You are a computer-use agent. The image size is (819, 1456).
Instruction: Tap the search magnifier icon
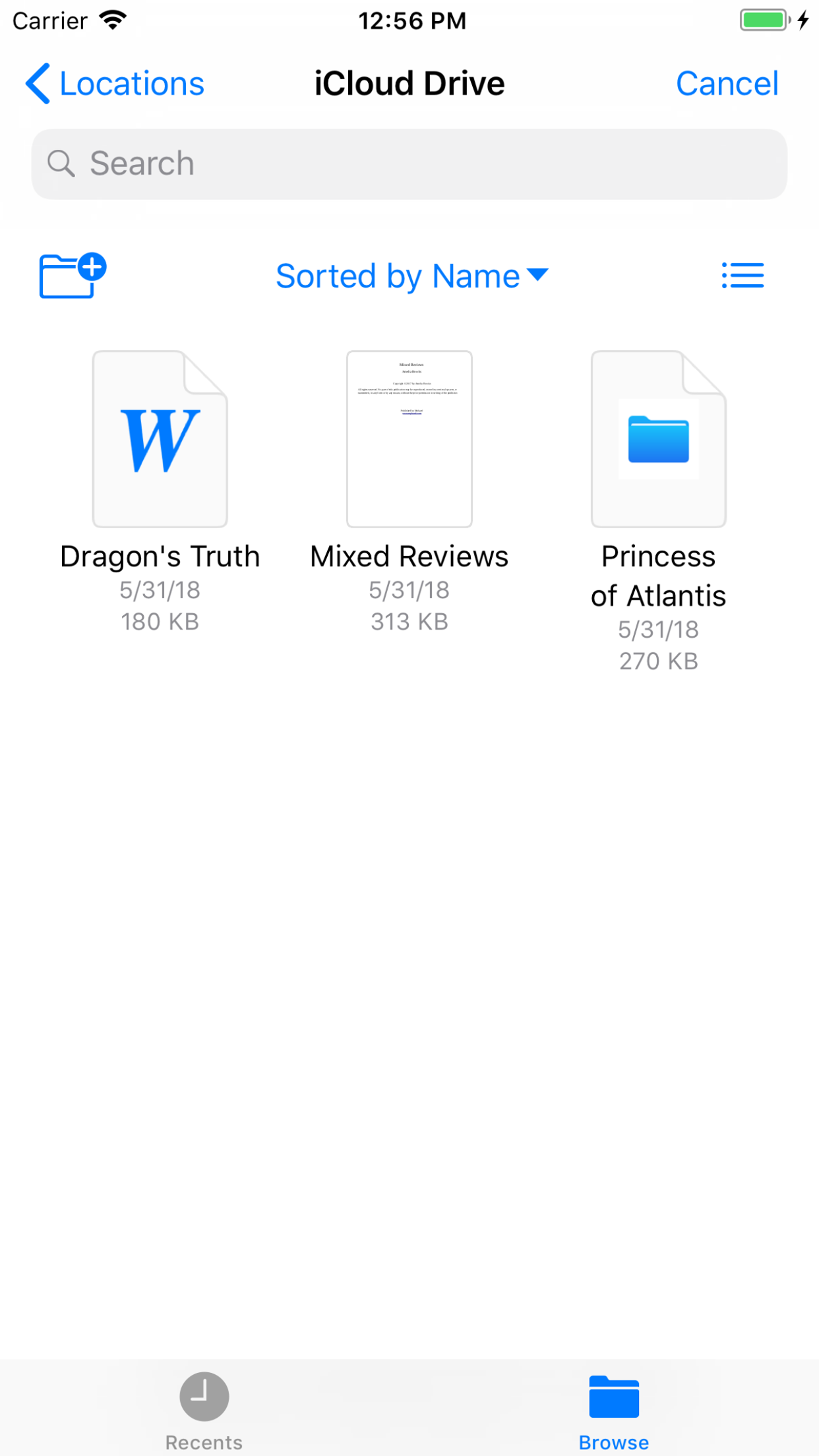tap(61, 163)
